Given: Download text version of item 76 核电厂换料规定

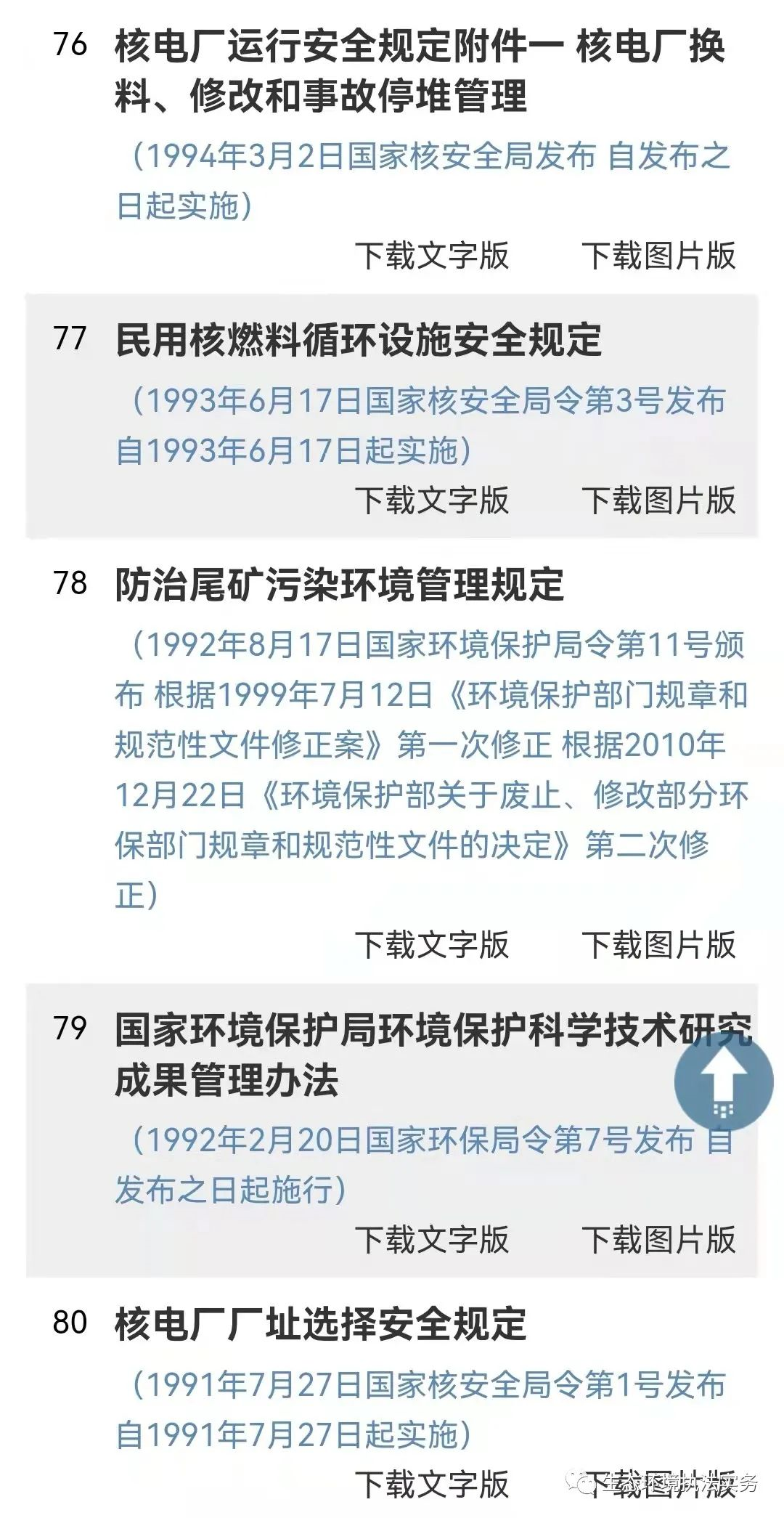Looking at the screenshot, I should pyautogui.click(x=432, y=256).
